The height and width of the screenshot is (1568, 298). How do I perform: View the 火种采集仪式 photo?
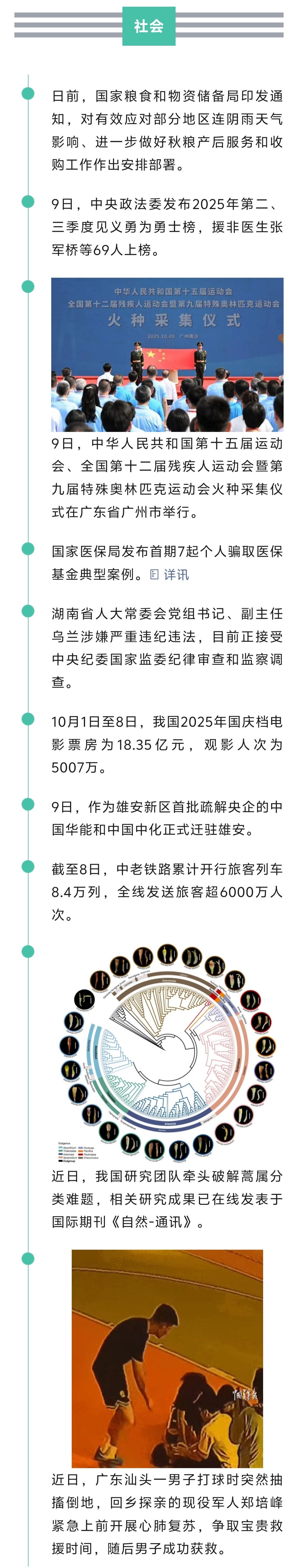167,354
